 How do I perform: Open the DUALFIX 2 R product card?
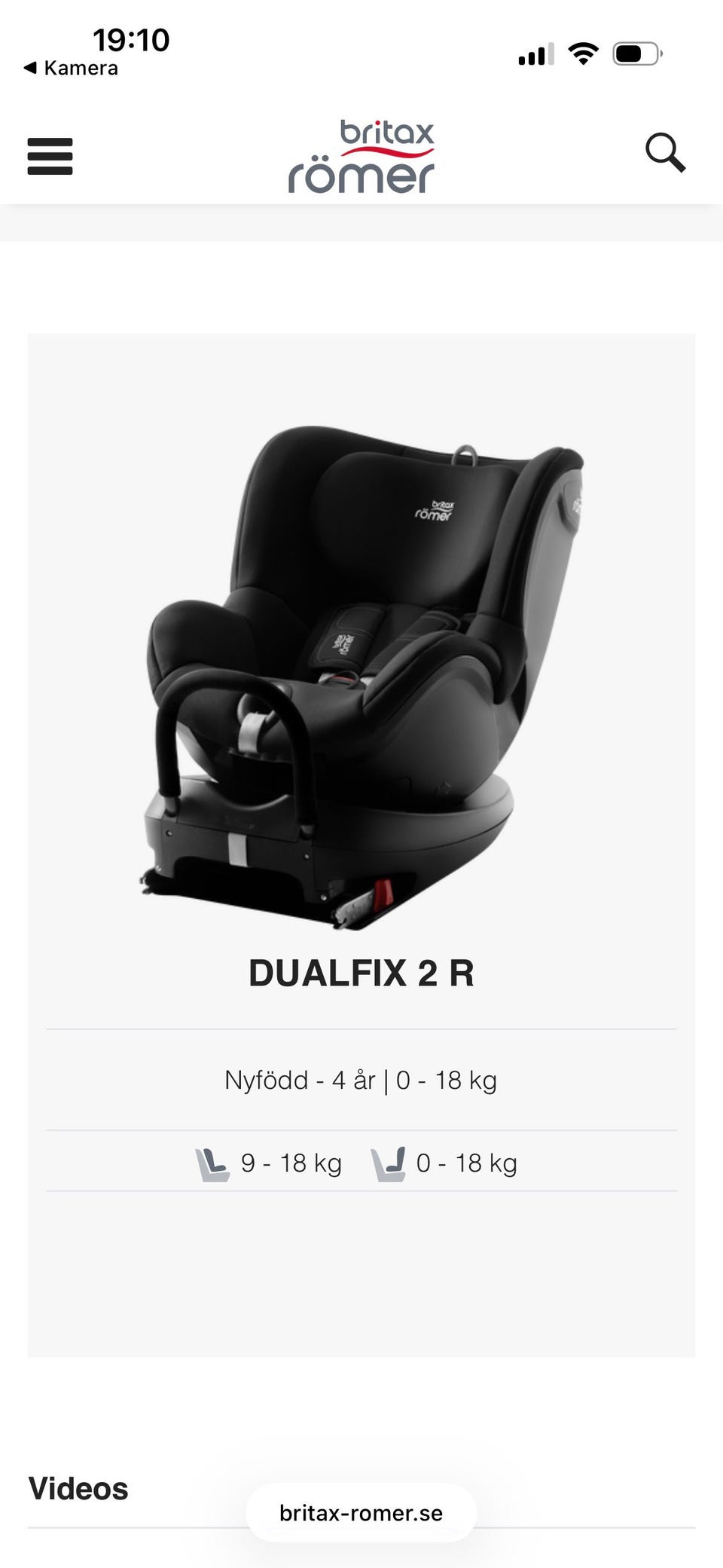pos(361,845)
